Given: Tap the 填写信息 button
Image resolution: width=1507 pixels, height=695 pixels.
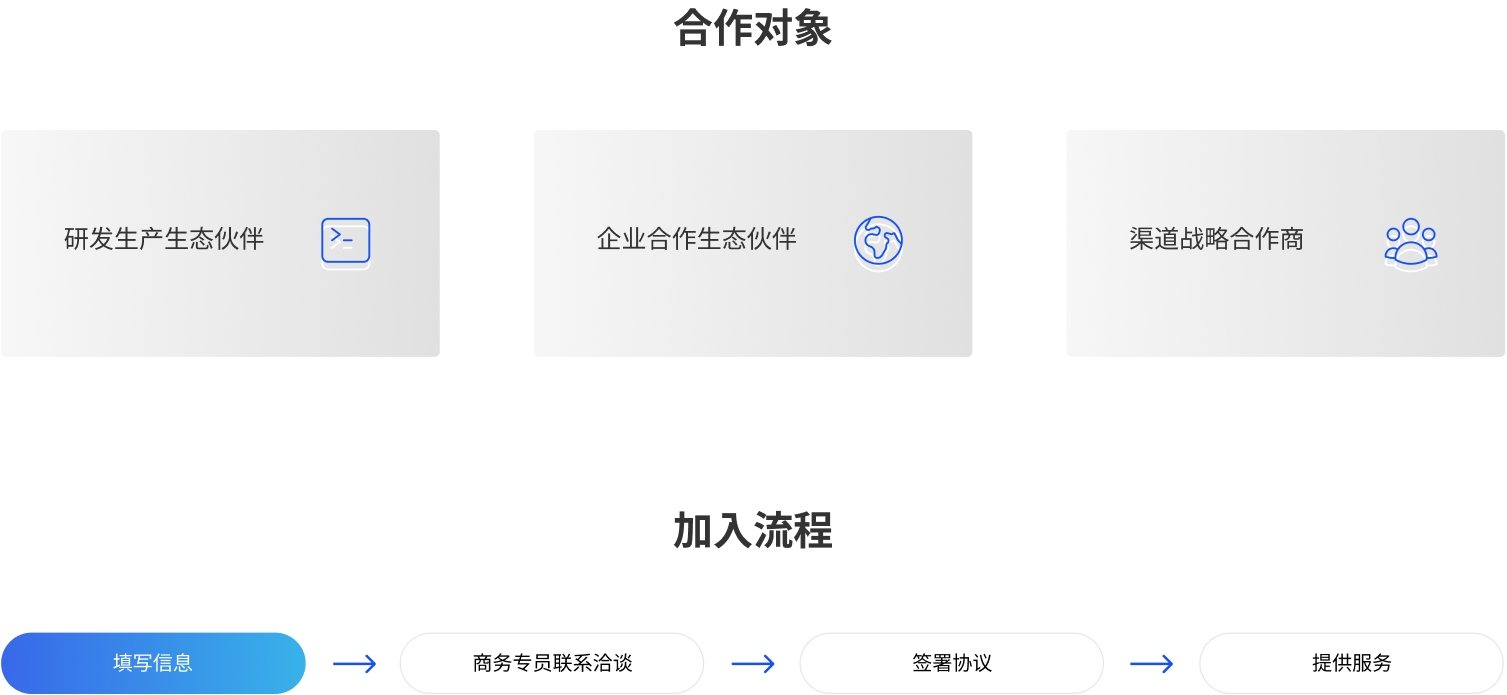Looking at the screenshot, I should (x=153, y=663).
